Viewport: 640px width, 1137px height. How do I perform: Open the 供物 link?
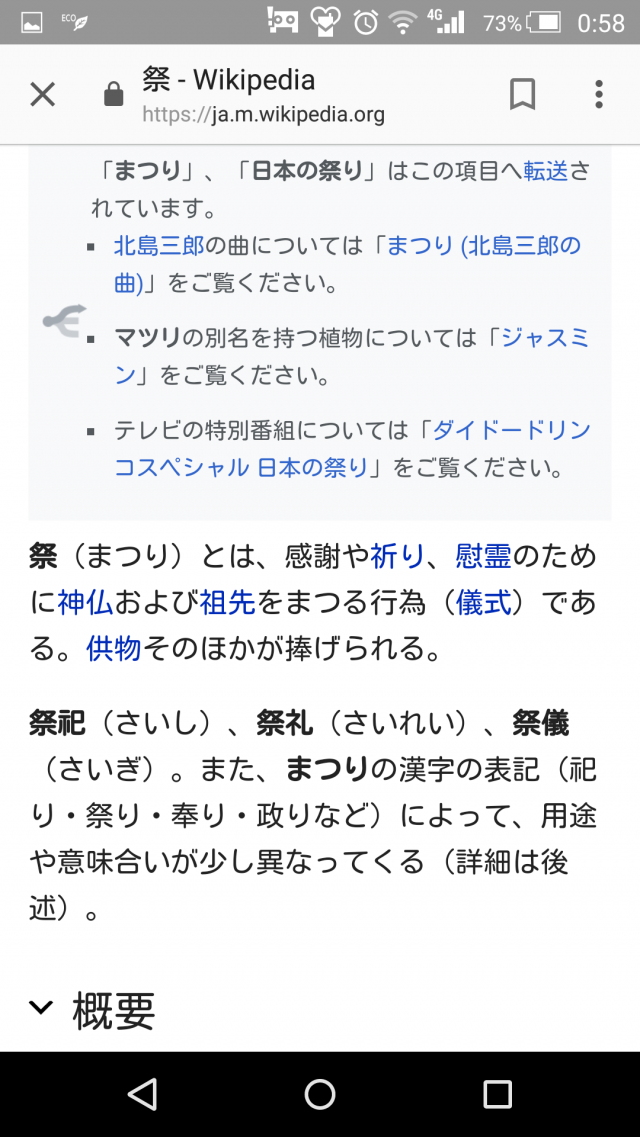click(x=113, y=648)
